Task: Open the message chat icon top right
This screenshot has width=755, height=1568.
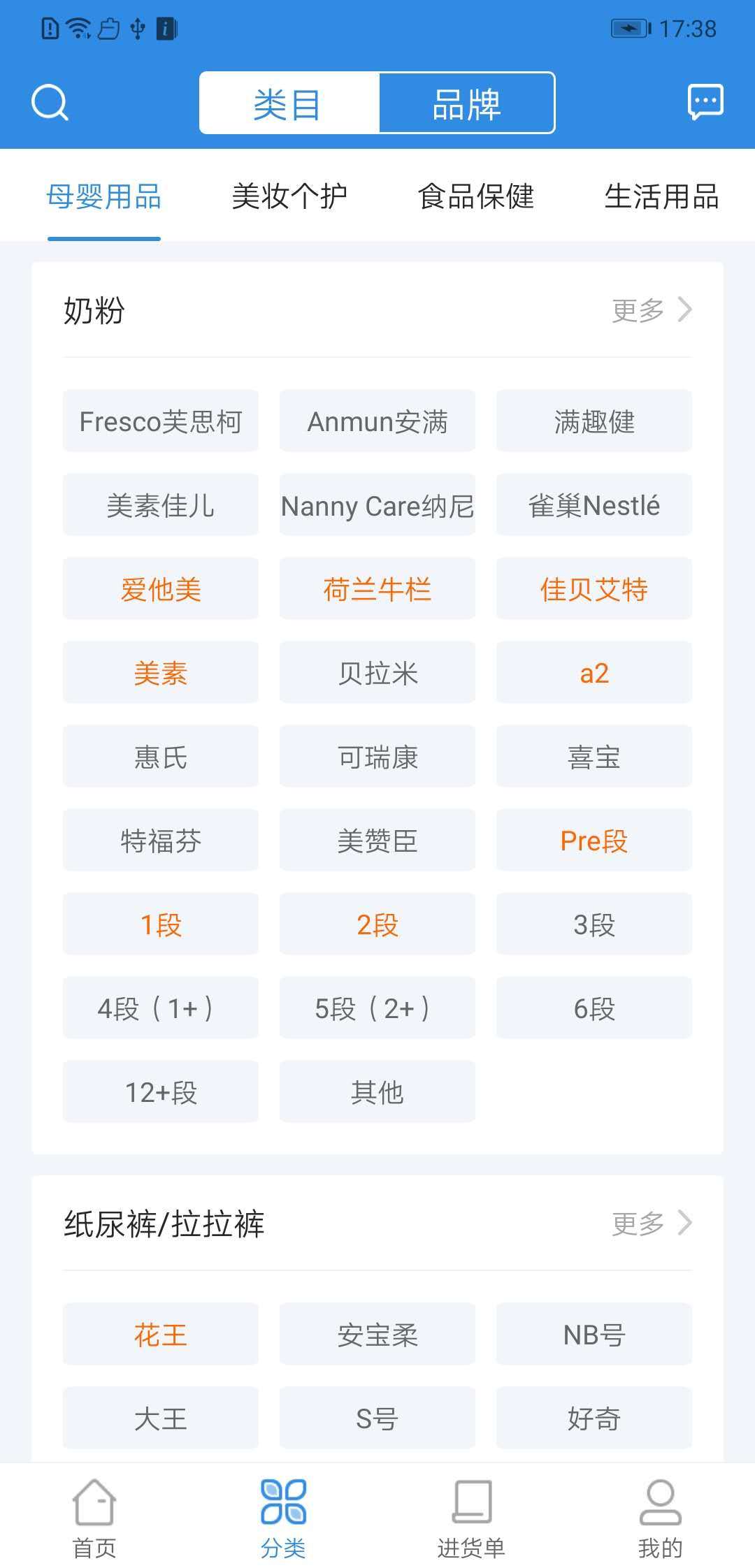Action: [705, 102]
